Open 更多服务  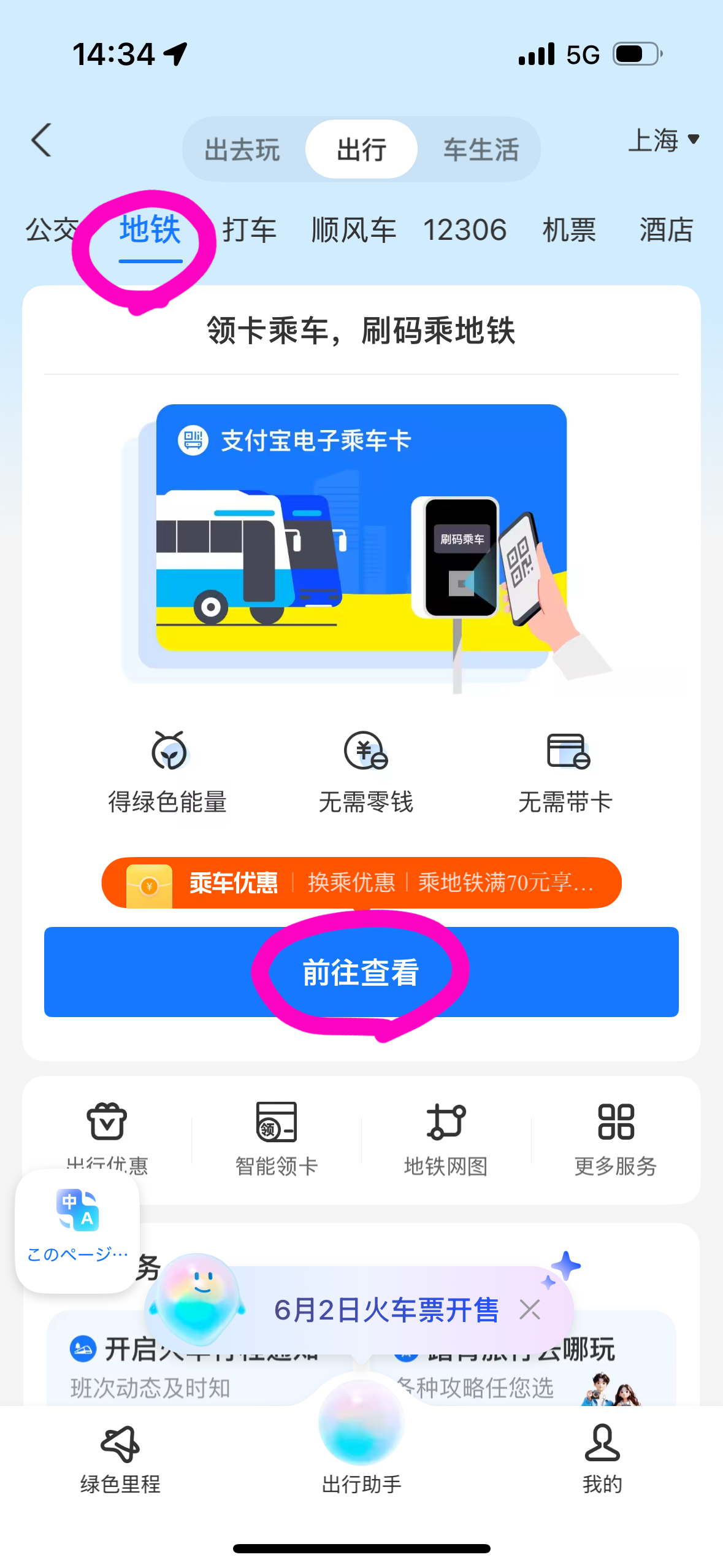(615, 1139)
